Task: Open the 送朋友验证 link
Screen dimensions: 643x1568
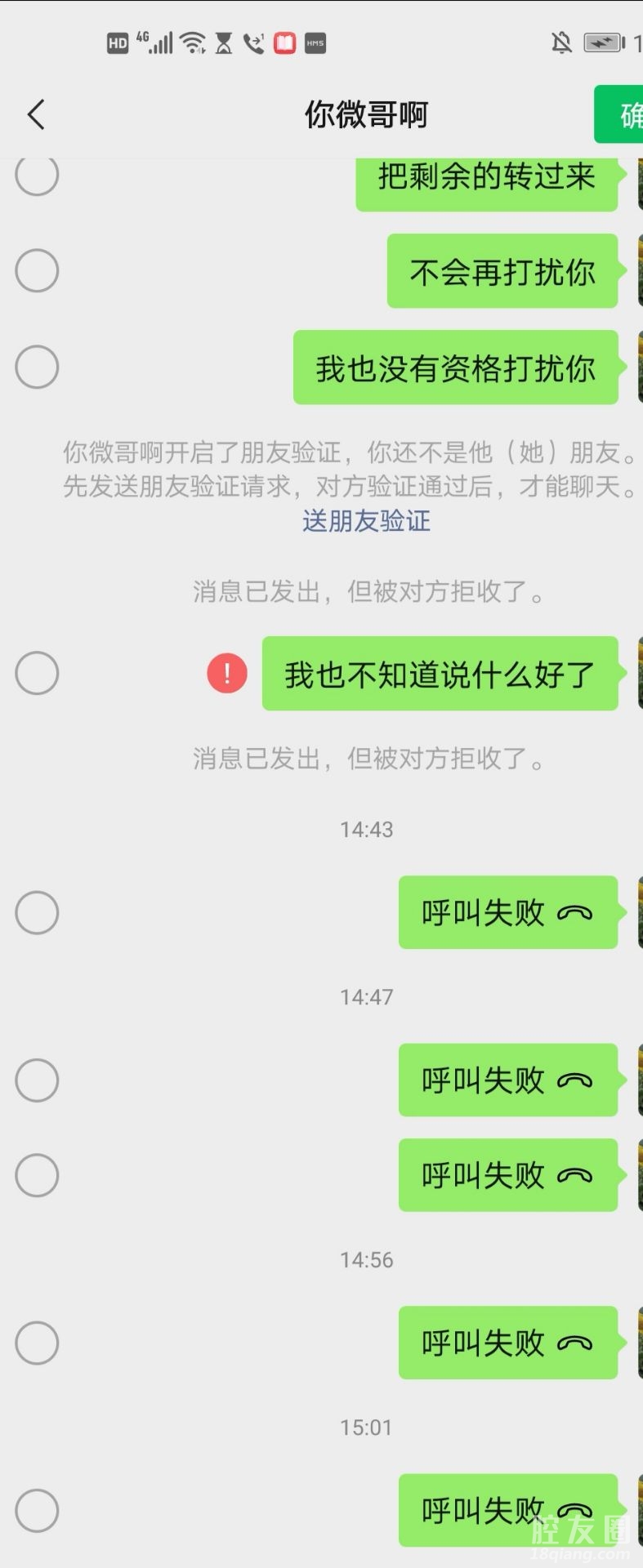Action: 366,521
